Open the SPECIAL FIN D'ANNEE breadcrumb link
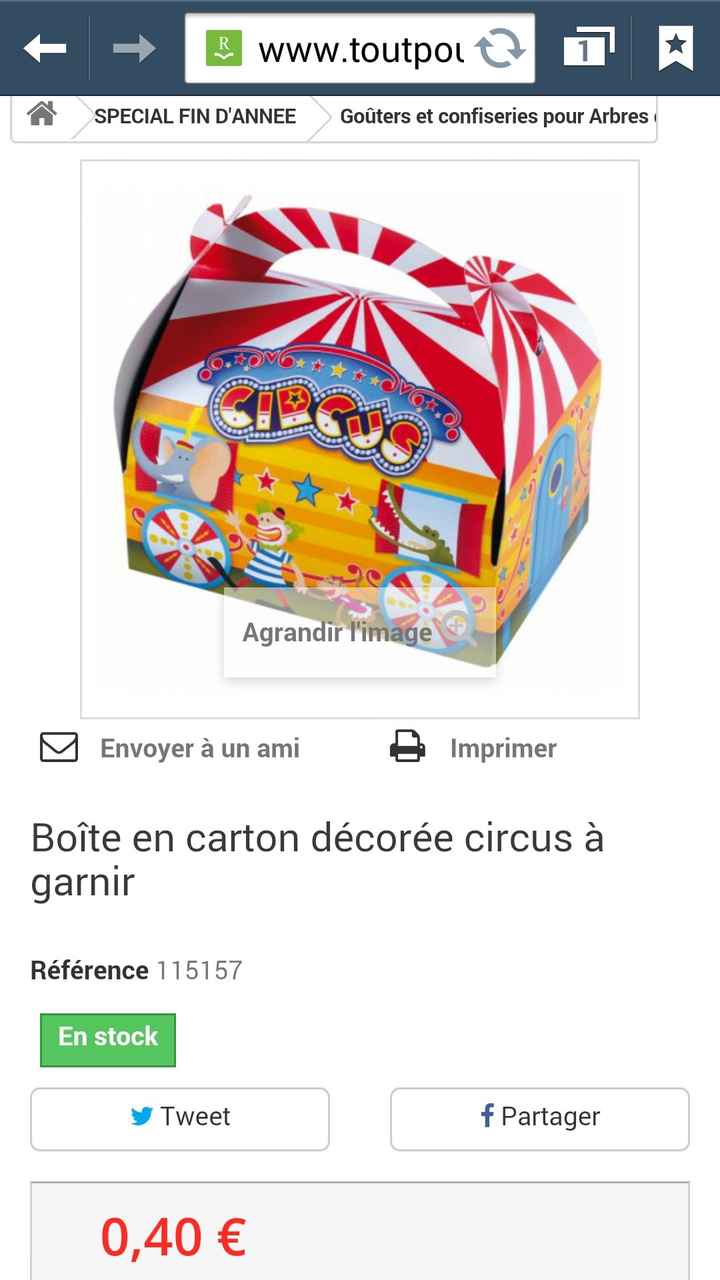Image resolution: width=720 pixels, height=1280 pixels. tap(194, 116)
